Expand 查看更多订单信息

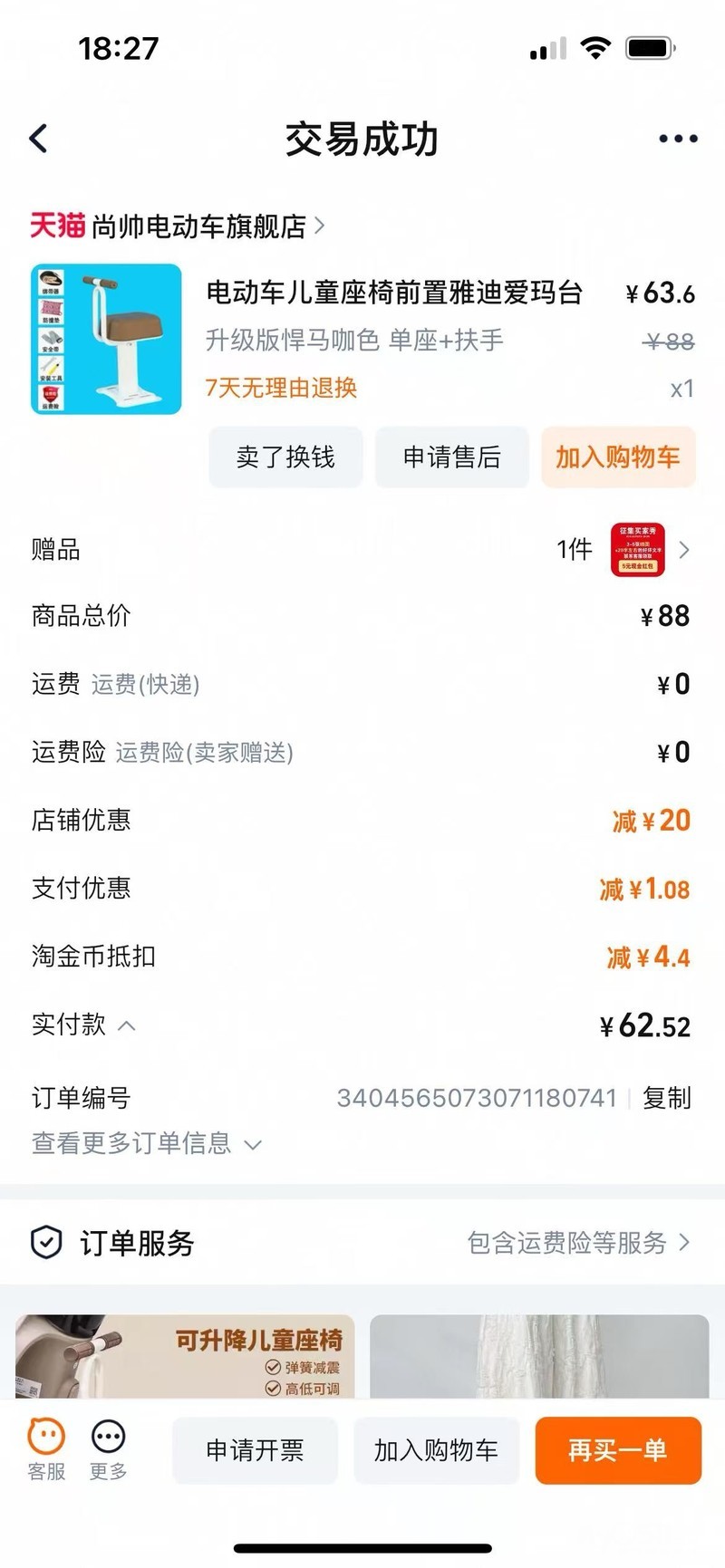(145, 1143)
